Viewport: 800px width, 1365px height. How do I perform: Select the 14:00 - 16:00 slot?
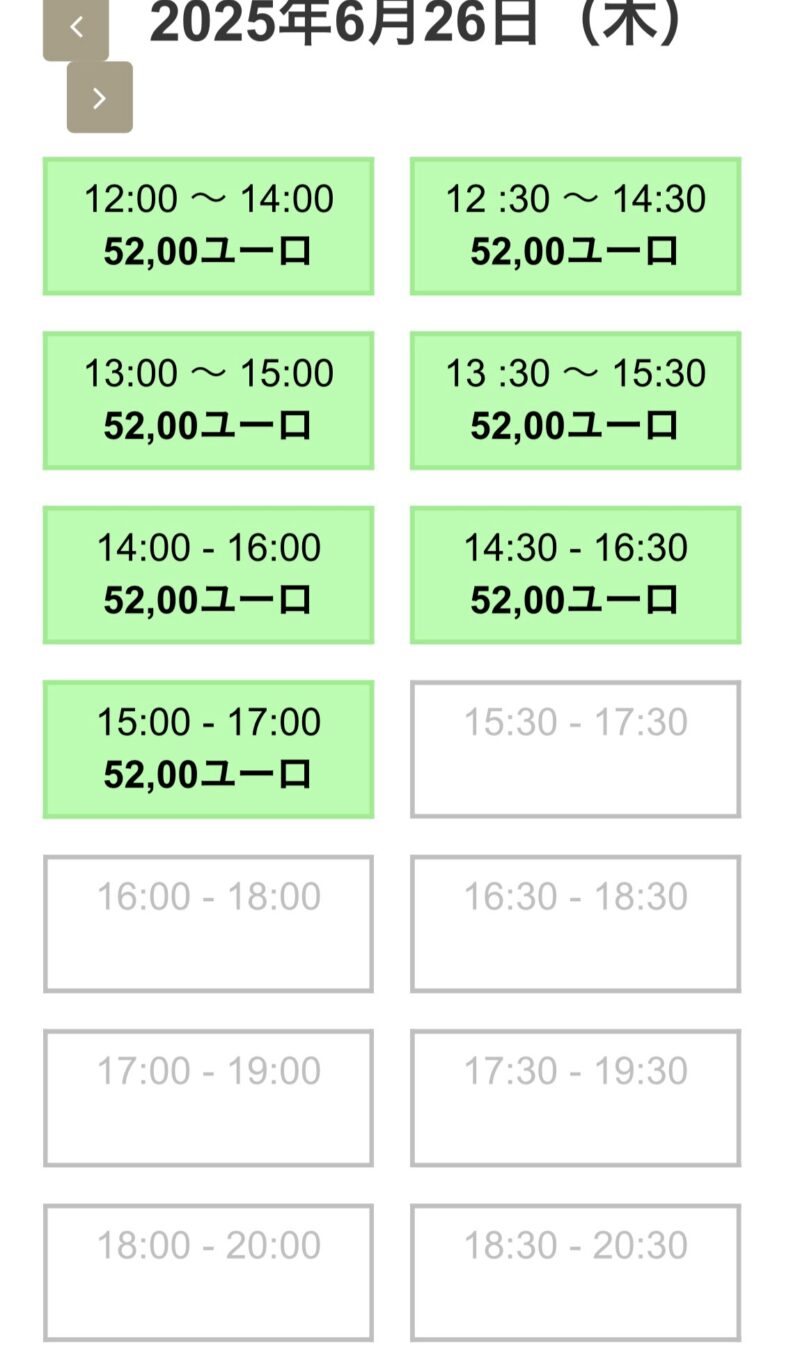click(x=208, y=575)
